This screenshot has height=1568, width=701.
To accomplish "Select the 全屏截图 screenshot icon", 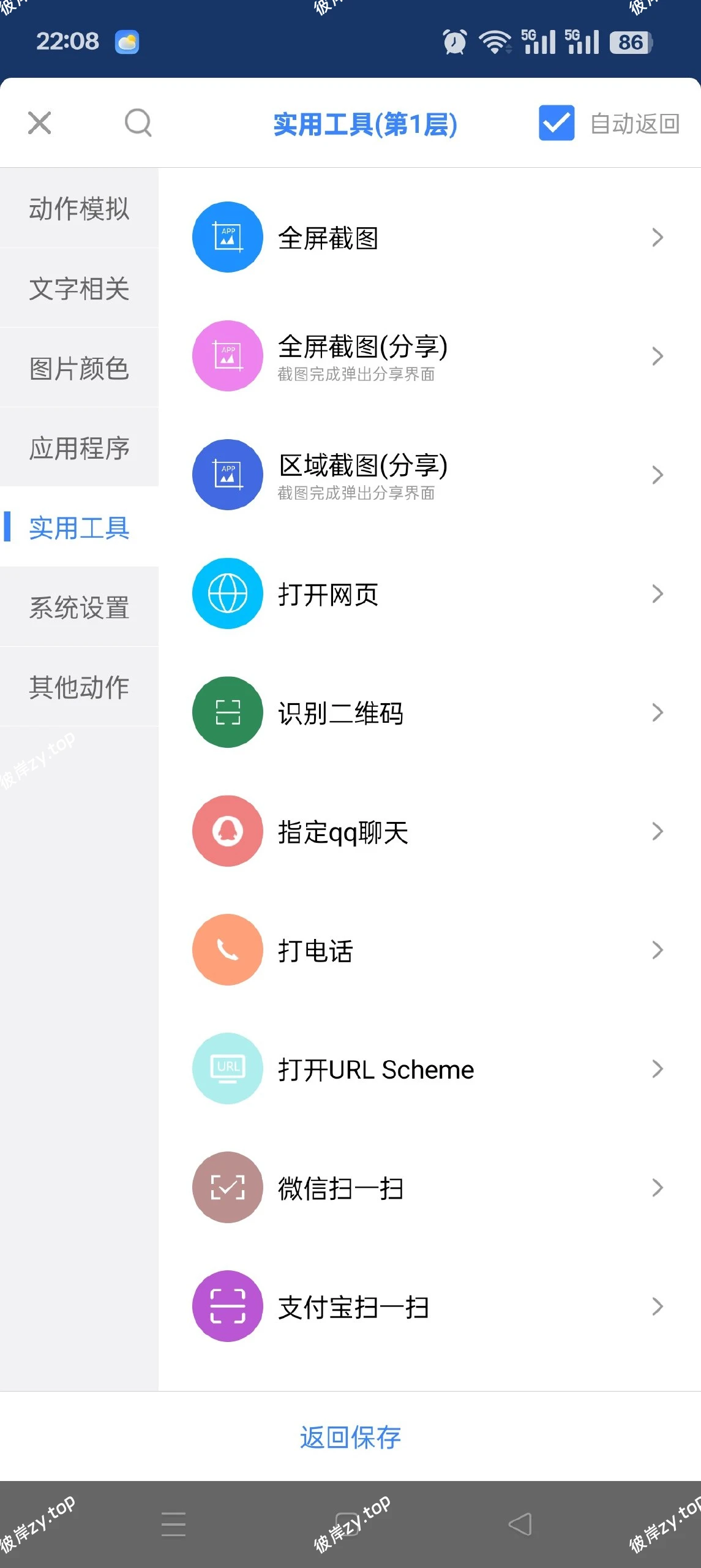I will tap(227, 237).
